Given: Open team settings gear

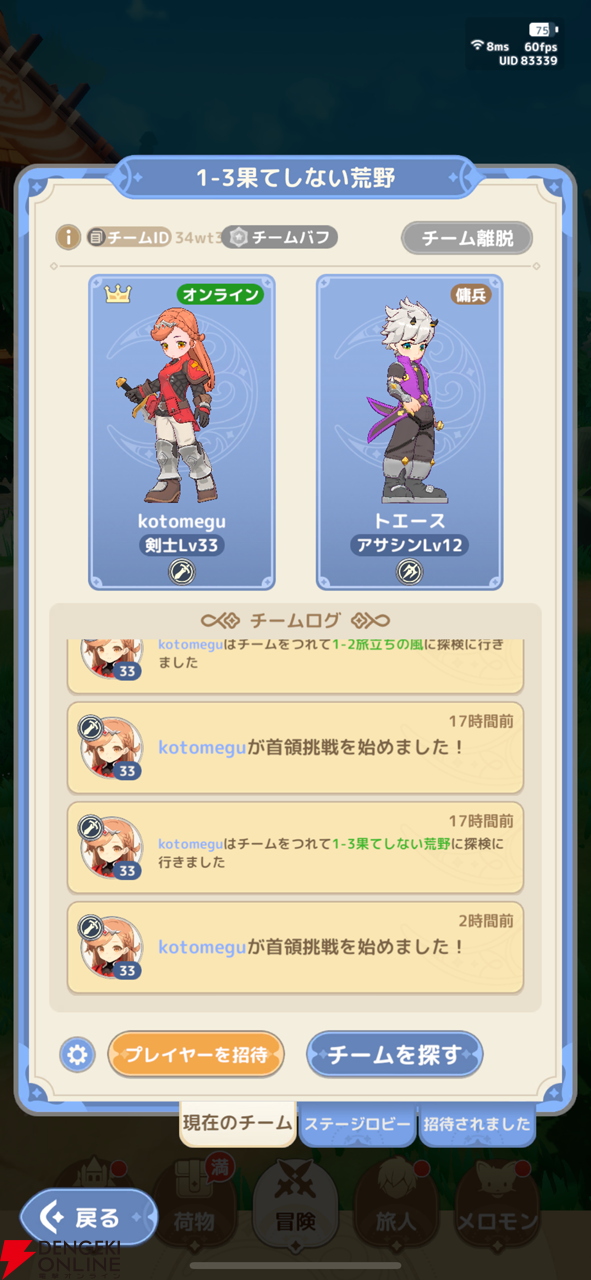Looking at the screenshot, I should point(77,1054).
